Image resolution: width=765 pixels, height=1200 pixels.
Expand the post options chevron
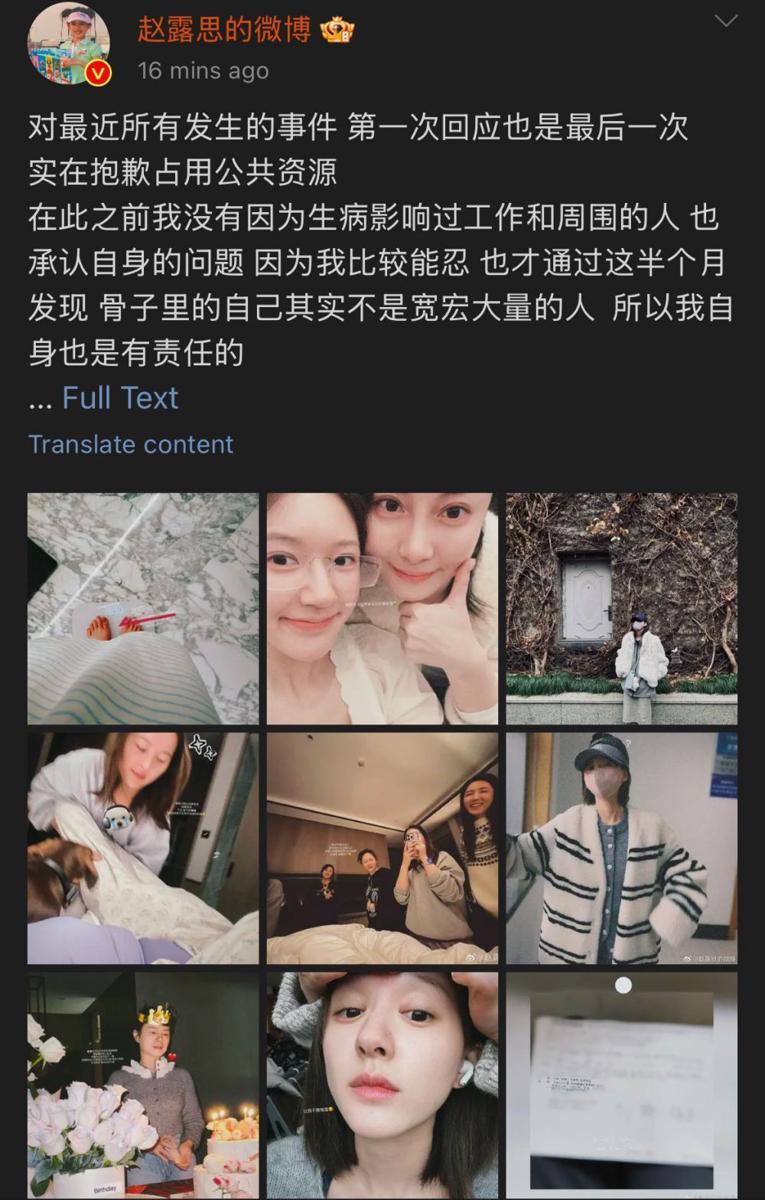click(725, 21)
